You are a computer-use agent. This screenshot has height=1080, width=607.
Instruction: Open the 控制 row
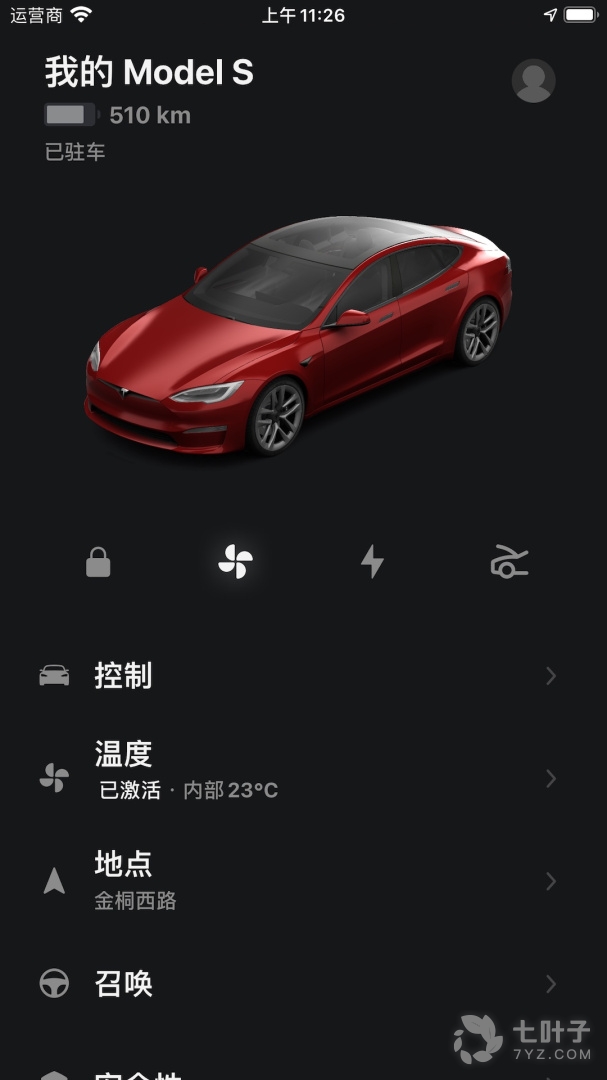[300, 676]
